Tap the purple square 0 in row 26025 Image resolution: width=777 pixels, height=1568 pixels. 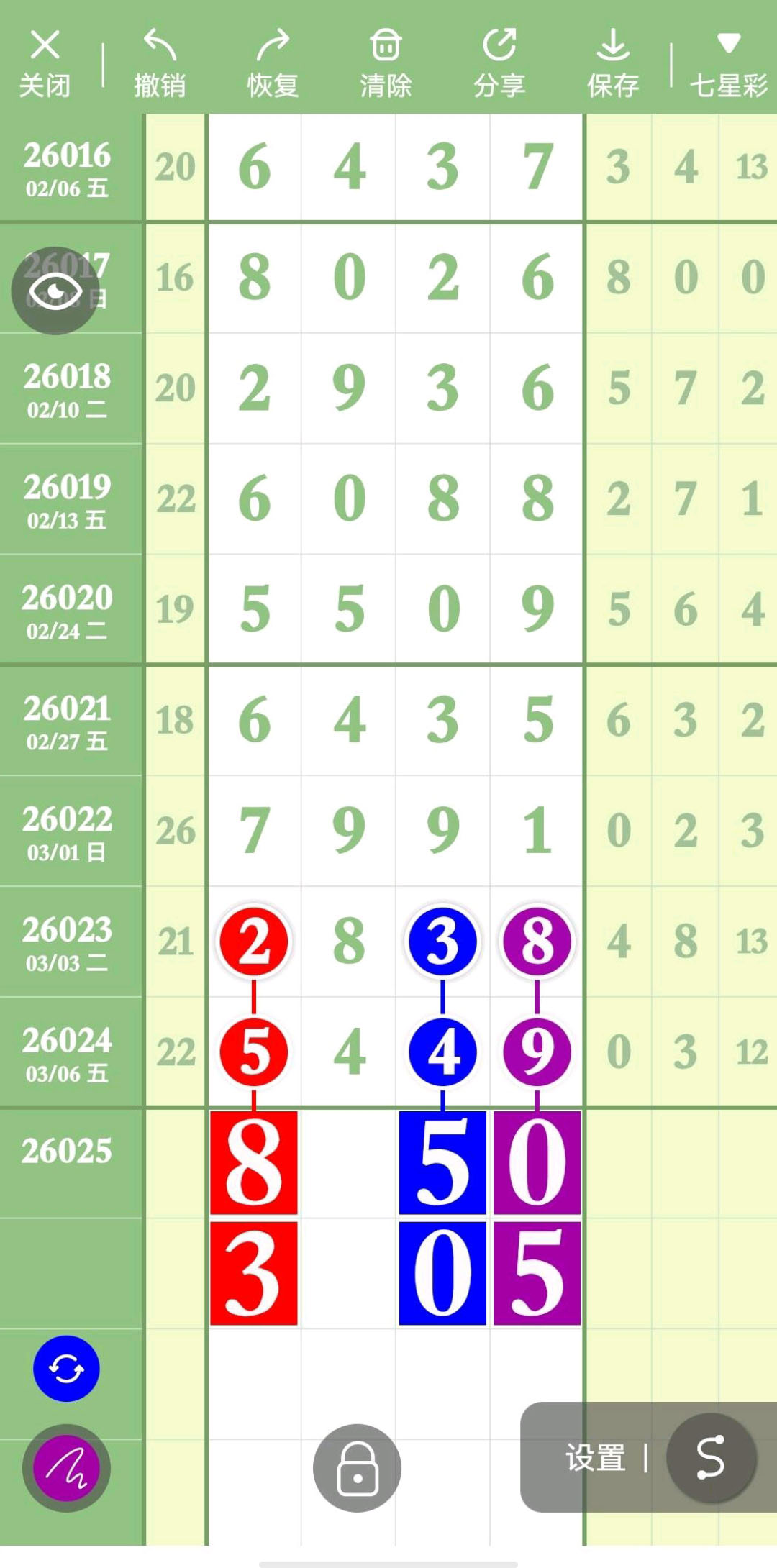(537, 1162)
